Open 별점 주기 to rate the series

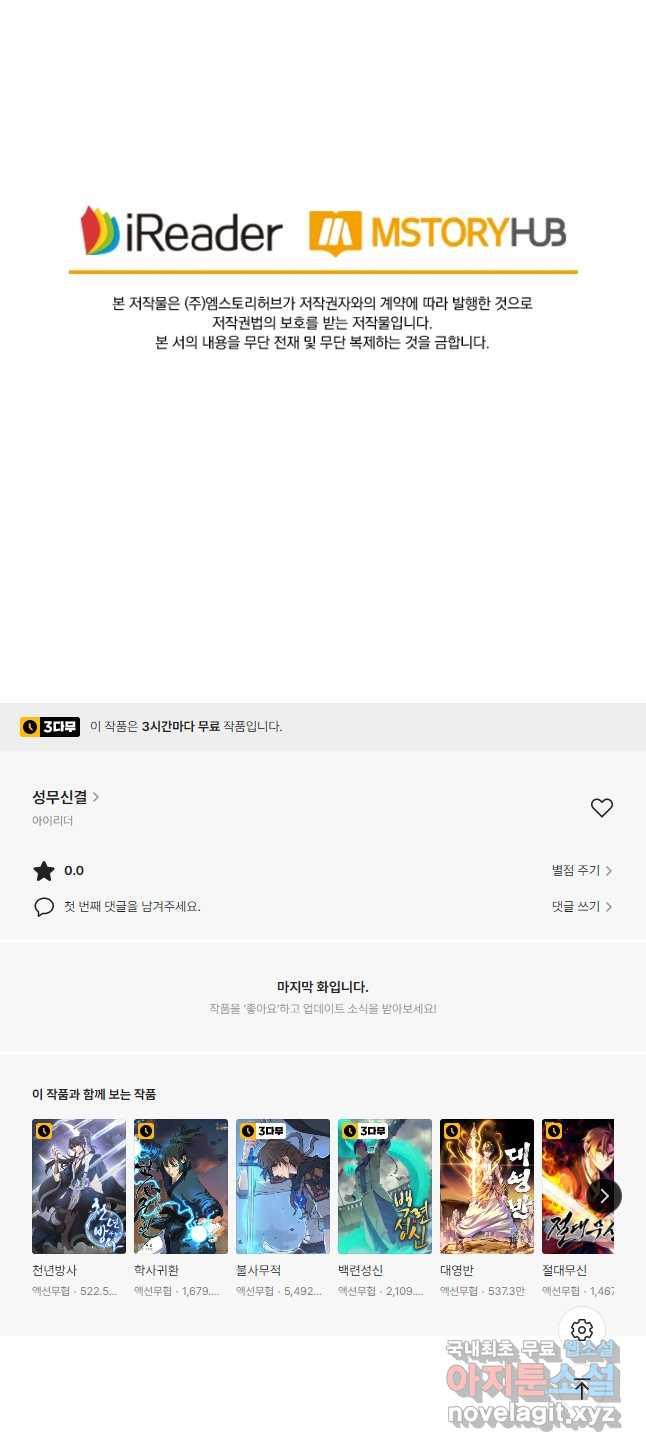tap(581, 871)
